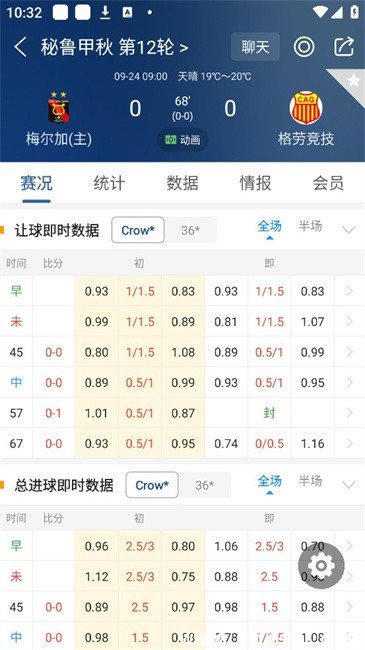365x650 pixels.
Task: Open the 动画 live animation button
Action: [182, 140]
